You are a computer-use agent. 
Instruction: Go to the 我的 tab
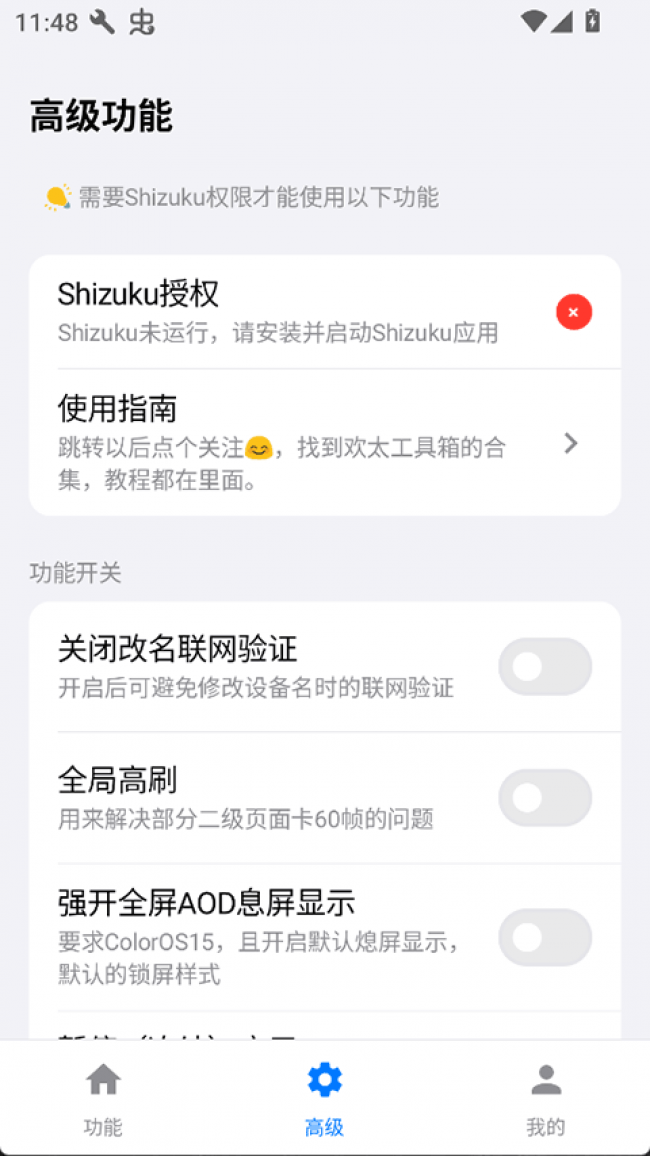click(545, 1098)
